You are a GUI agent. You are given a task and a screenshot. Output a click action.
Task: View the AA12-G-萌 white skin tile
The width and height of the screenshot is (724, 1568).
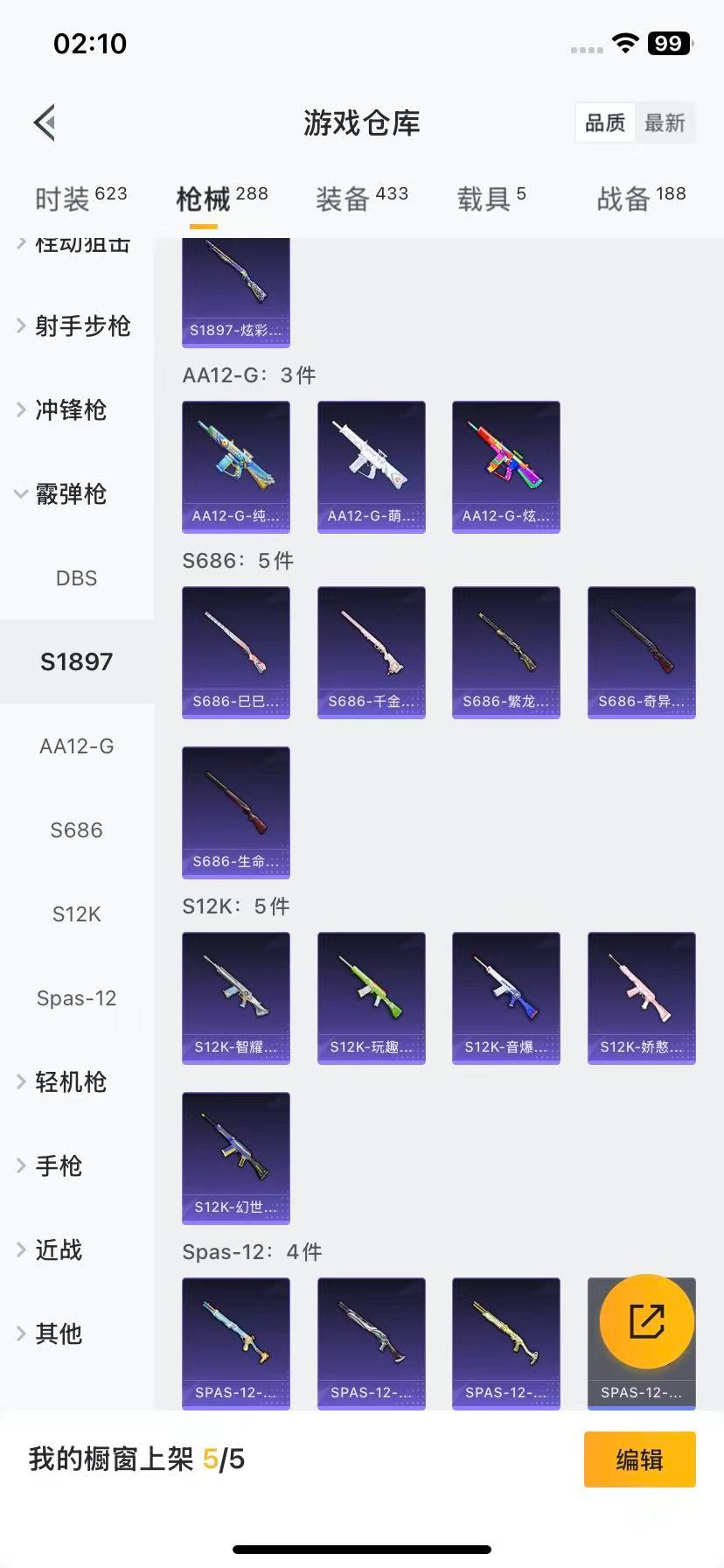click(x=371, y=466)
